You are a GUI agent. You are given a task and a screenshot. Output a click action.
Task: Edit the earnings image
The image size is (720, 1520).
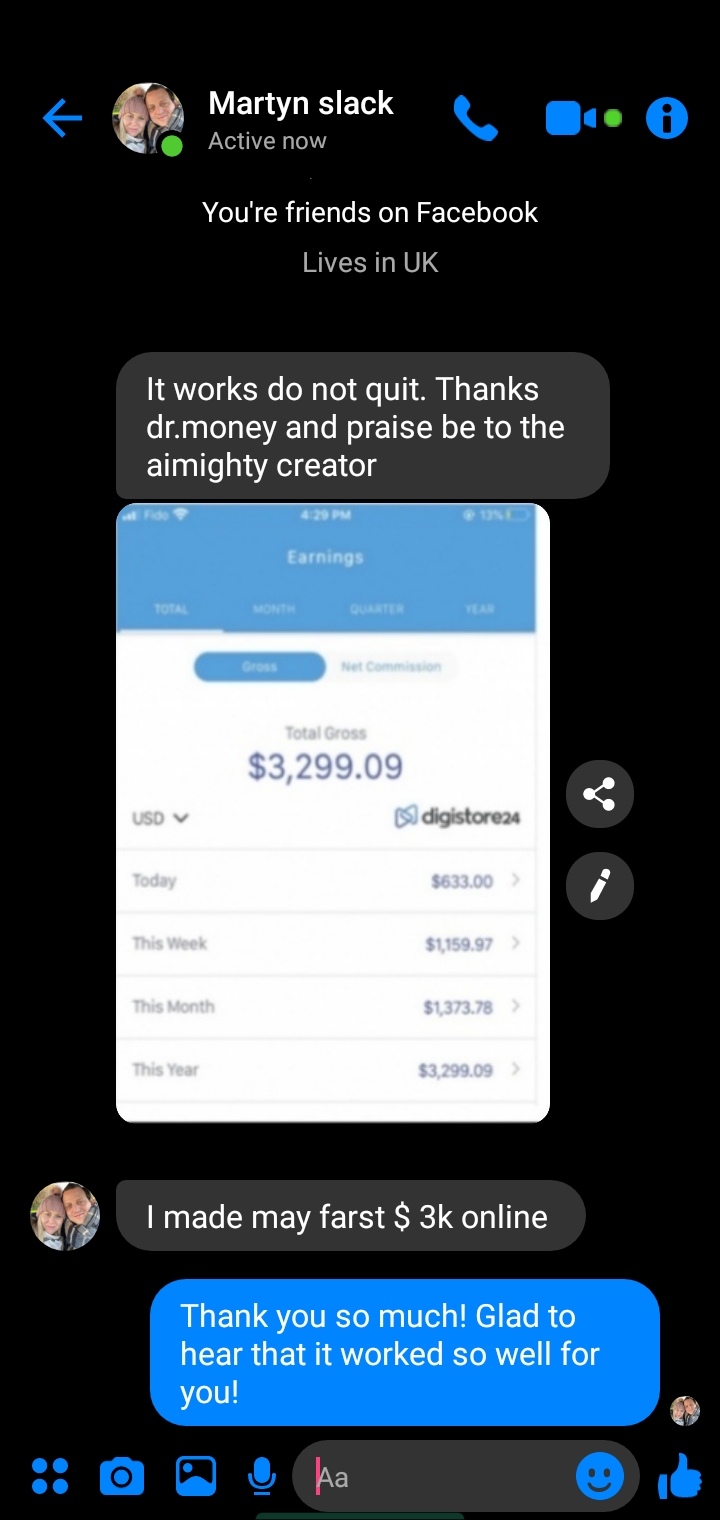pos(599,885)
